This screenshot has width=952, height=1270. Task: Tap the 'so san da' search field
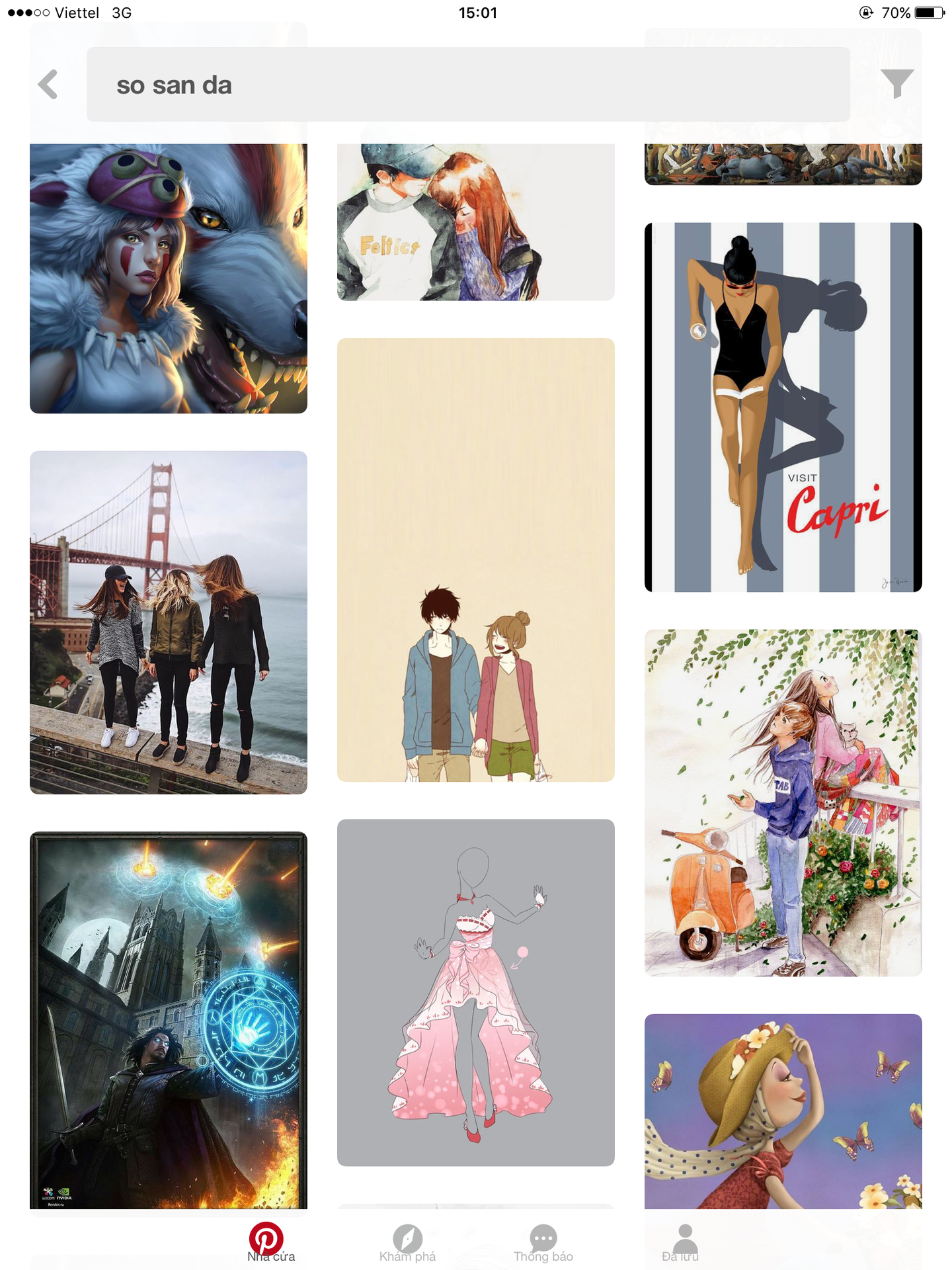pos(467,85)
